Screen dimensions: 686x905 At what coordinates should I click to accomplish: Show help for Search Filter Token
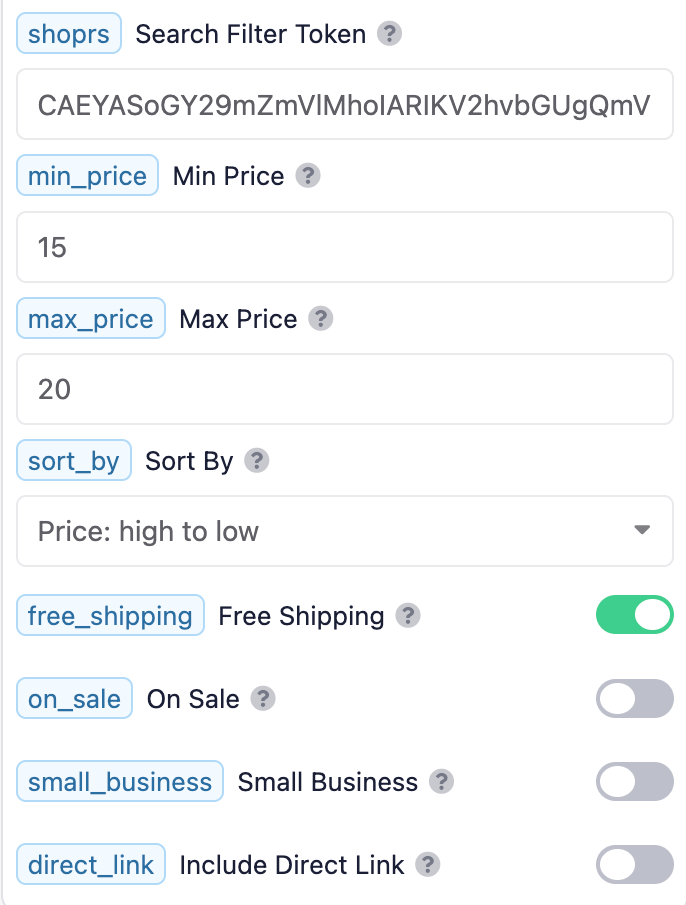coord(390,34)
